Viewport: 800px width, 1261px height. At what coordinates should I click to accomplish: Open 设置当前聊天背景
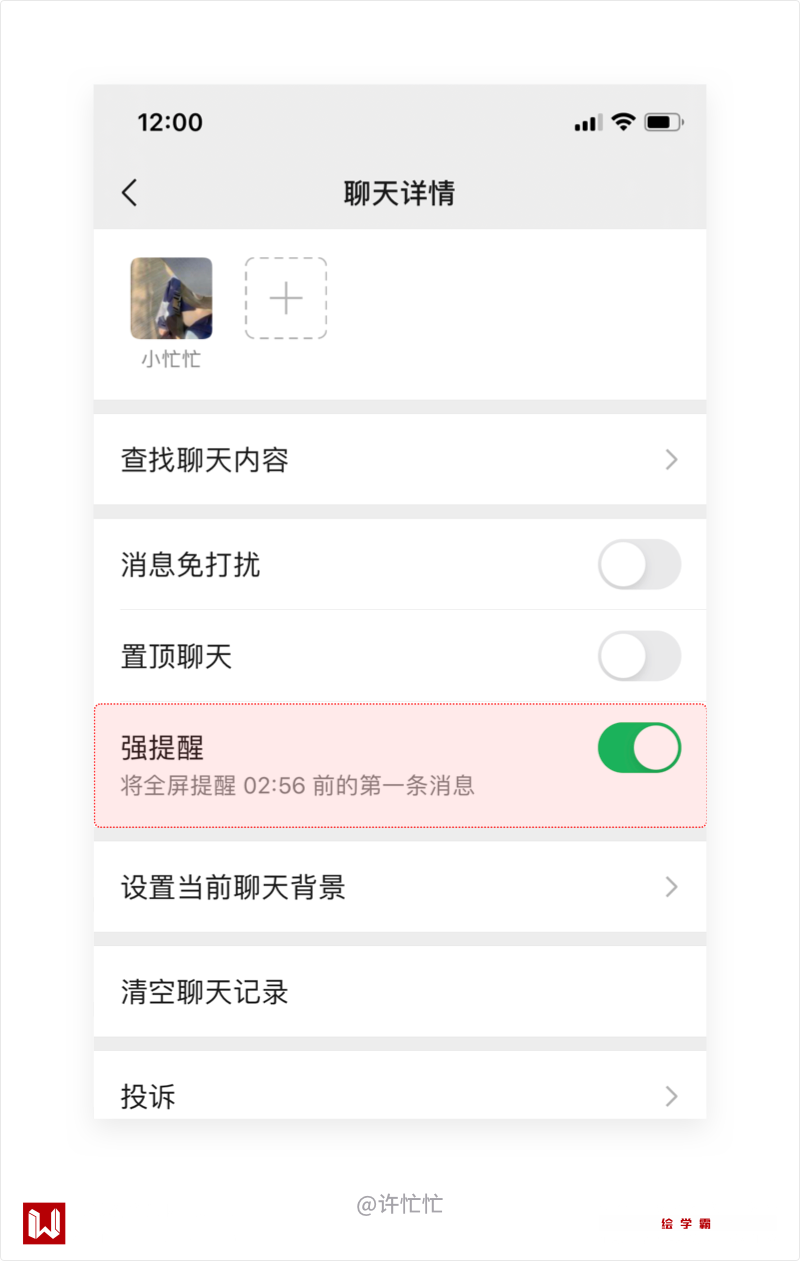[x=400, y=887]
